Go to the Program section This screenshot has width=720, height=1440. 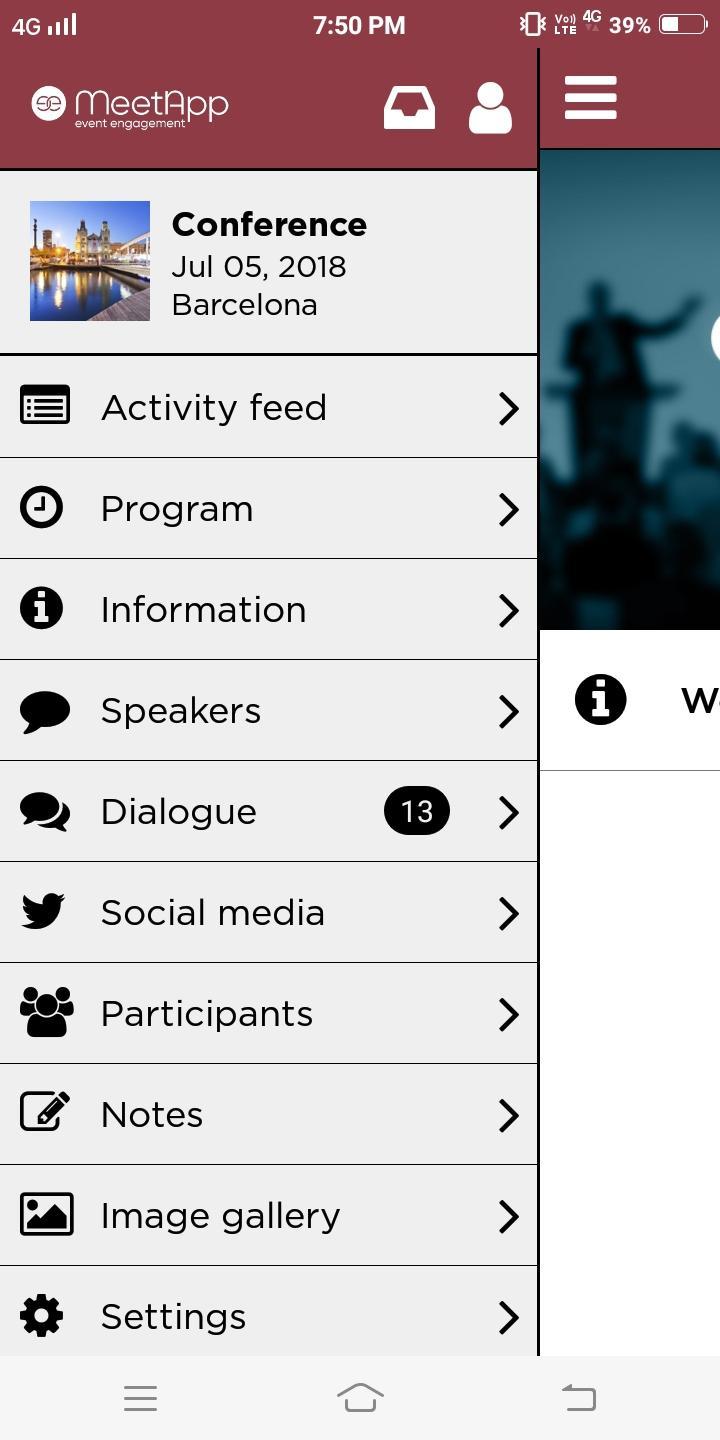[x=268, y=509]
